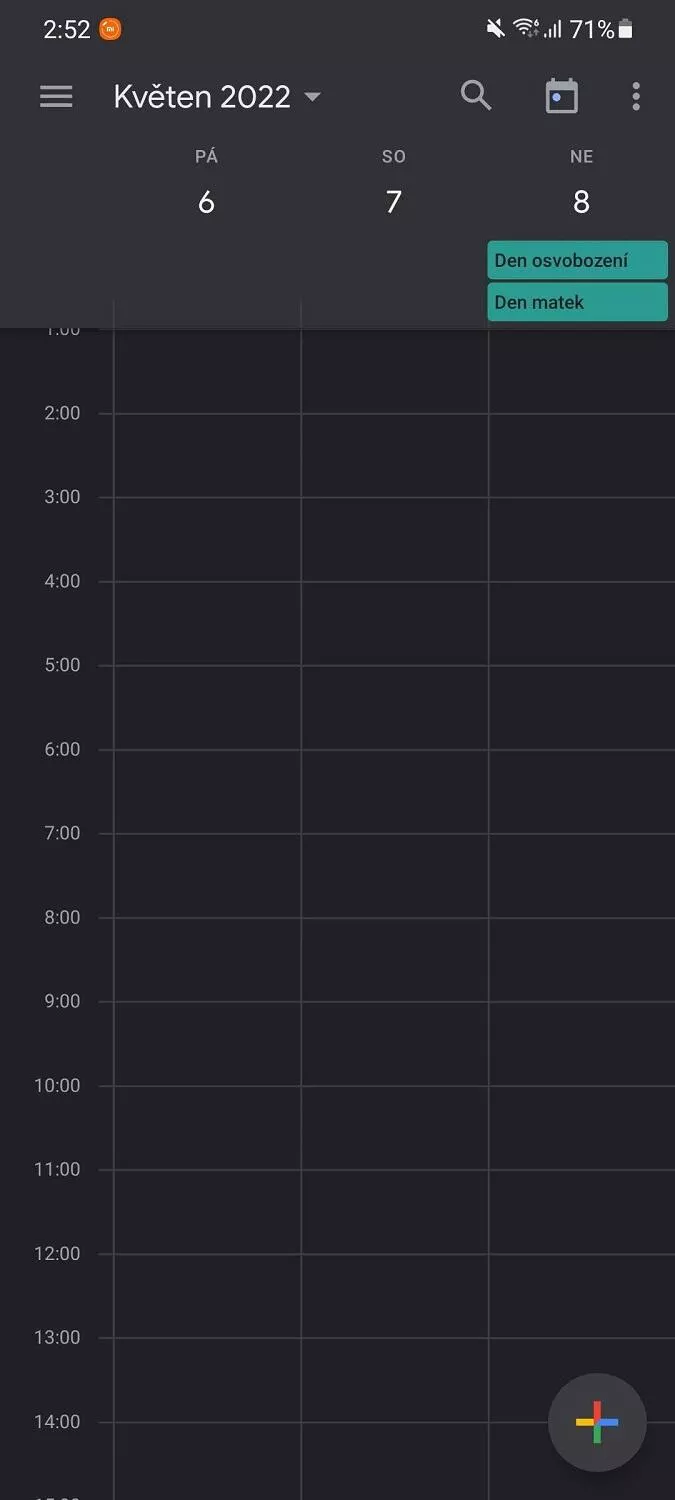The image size is (675, 1500).
Task: Open the hamburger navigation drawer
Action: (56, 96)
